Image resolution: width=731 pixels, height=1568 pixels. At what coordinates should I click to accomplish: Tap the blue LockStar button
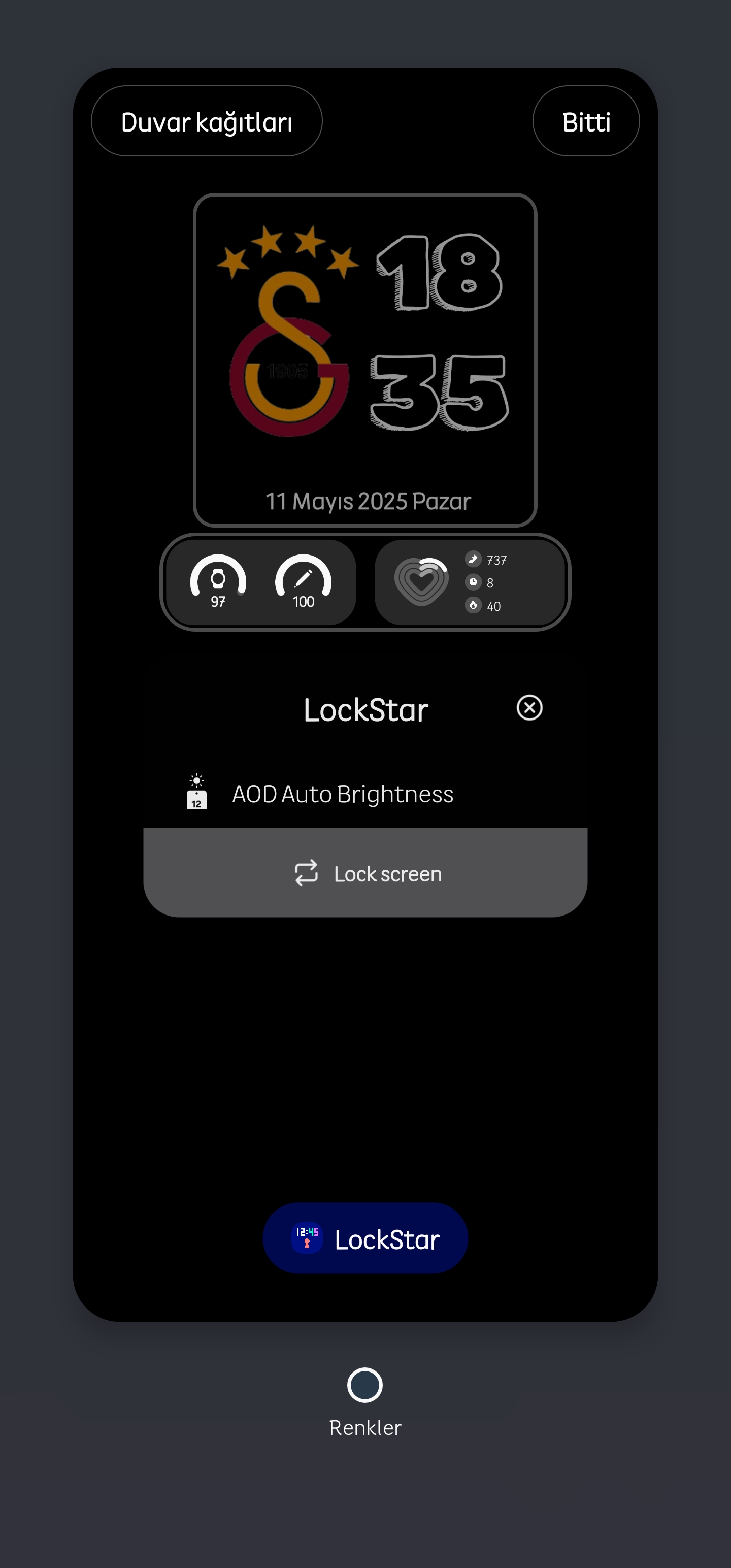(x=365, y=1238)
